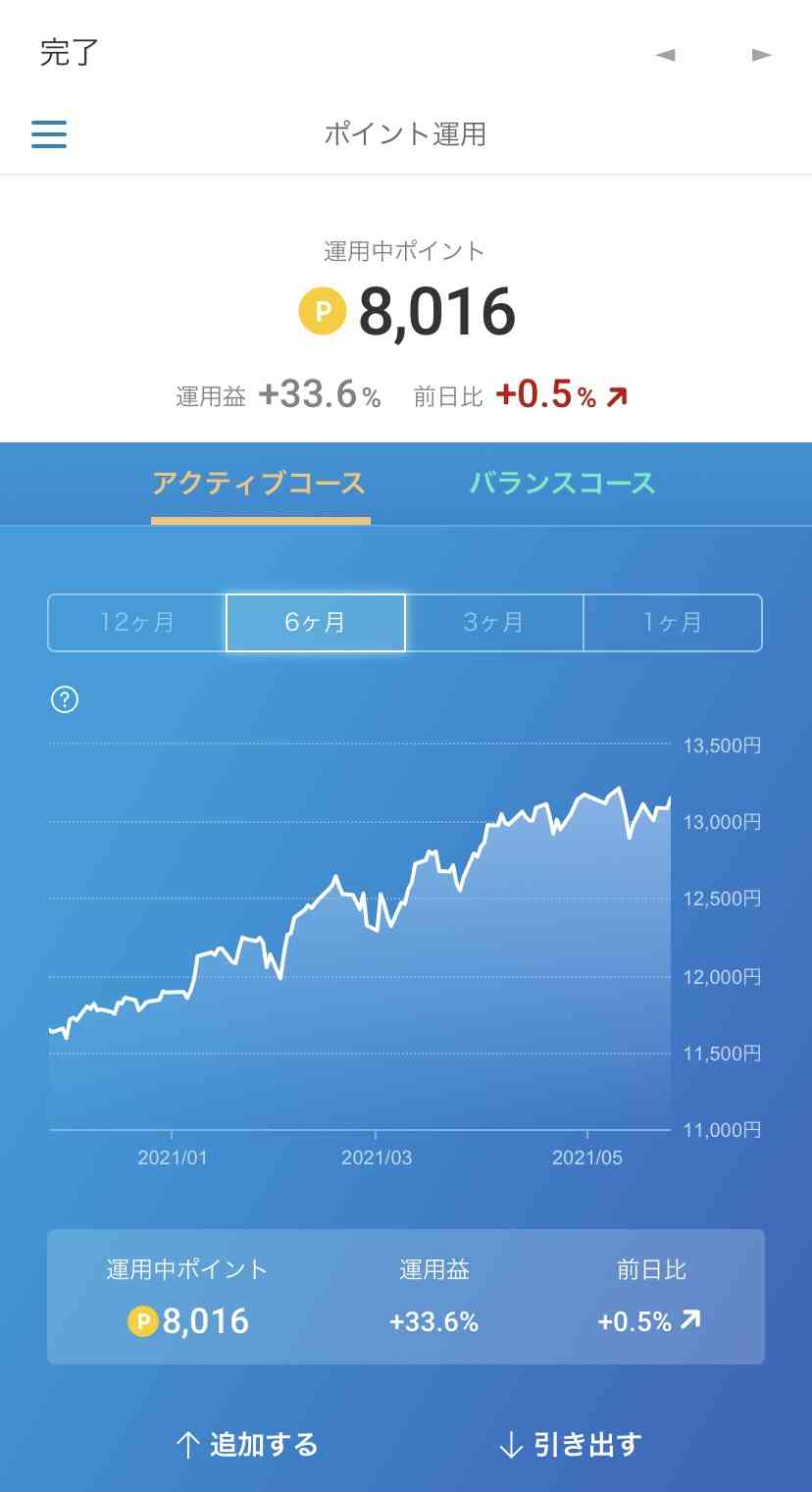Go forward with the right arrow
This screenshot has height=1492, width=812.
pos(762,55)
